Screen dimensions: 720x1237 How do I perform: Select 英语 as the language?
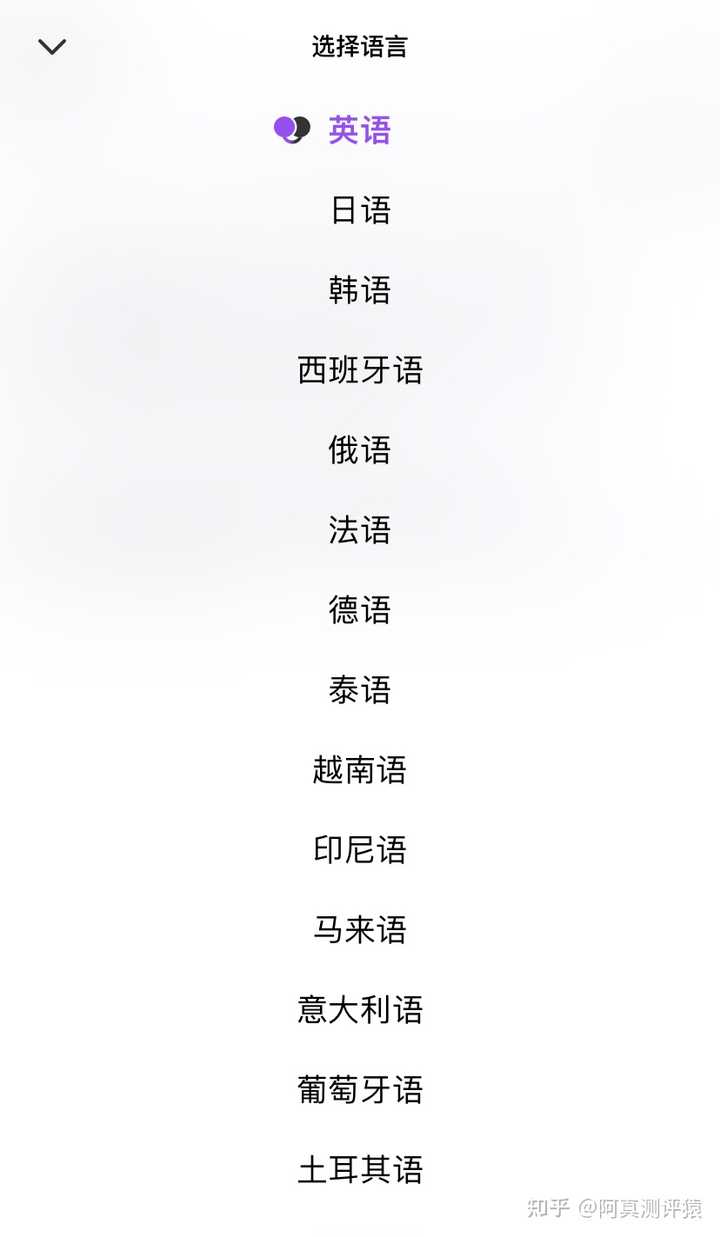[x=359, y=130]
